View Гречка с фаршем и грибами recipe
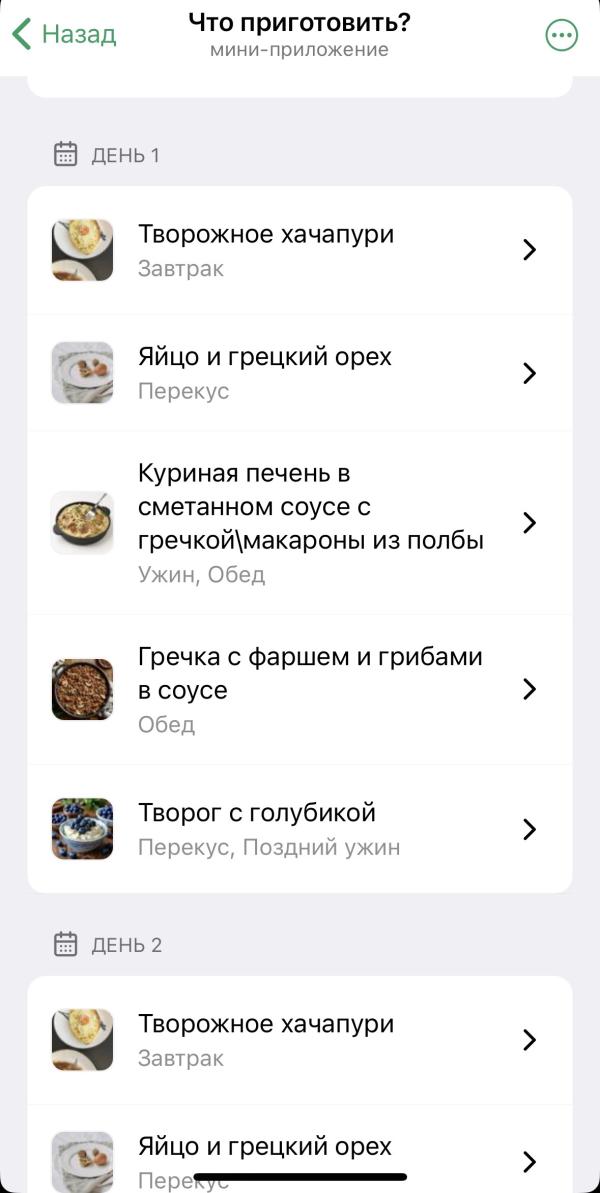600x1193 pixels. [x=300, y=689]
